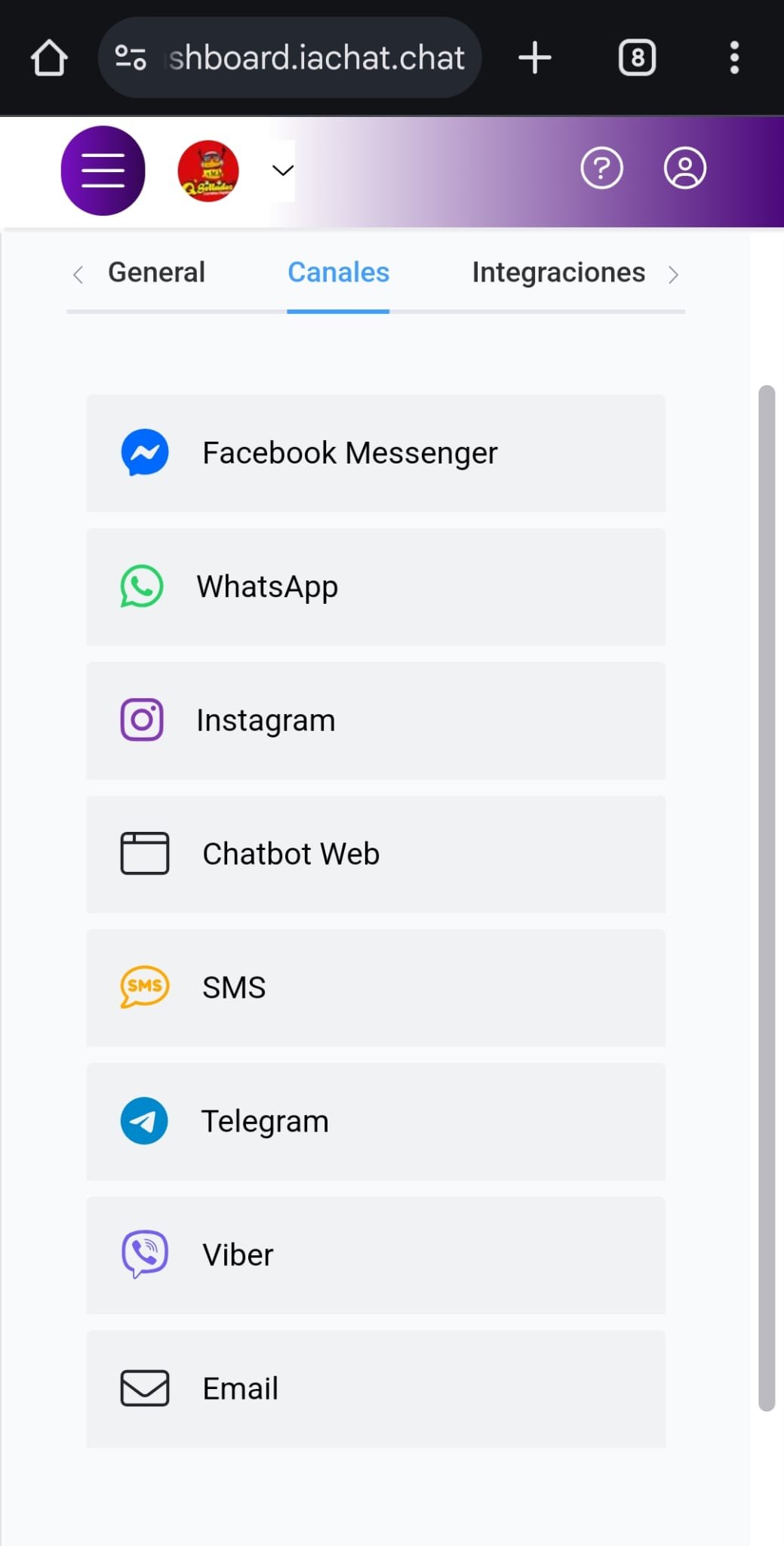Open the Instagram channel
The image size is (784, 1546).
coord(375,720)
